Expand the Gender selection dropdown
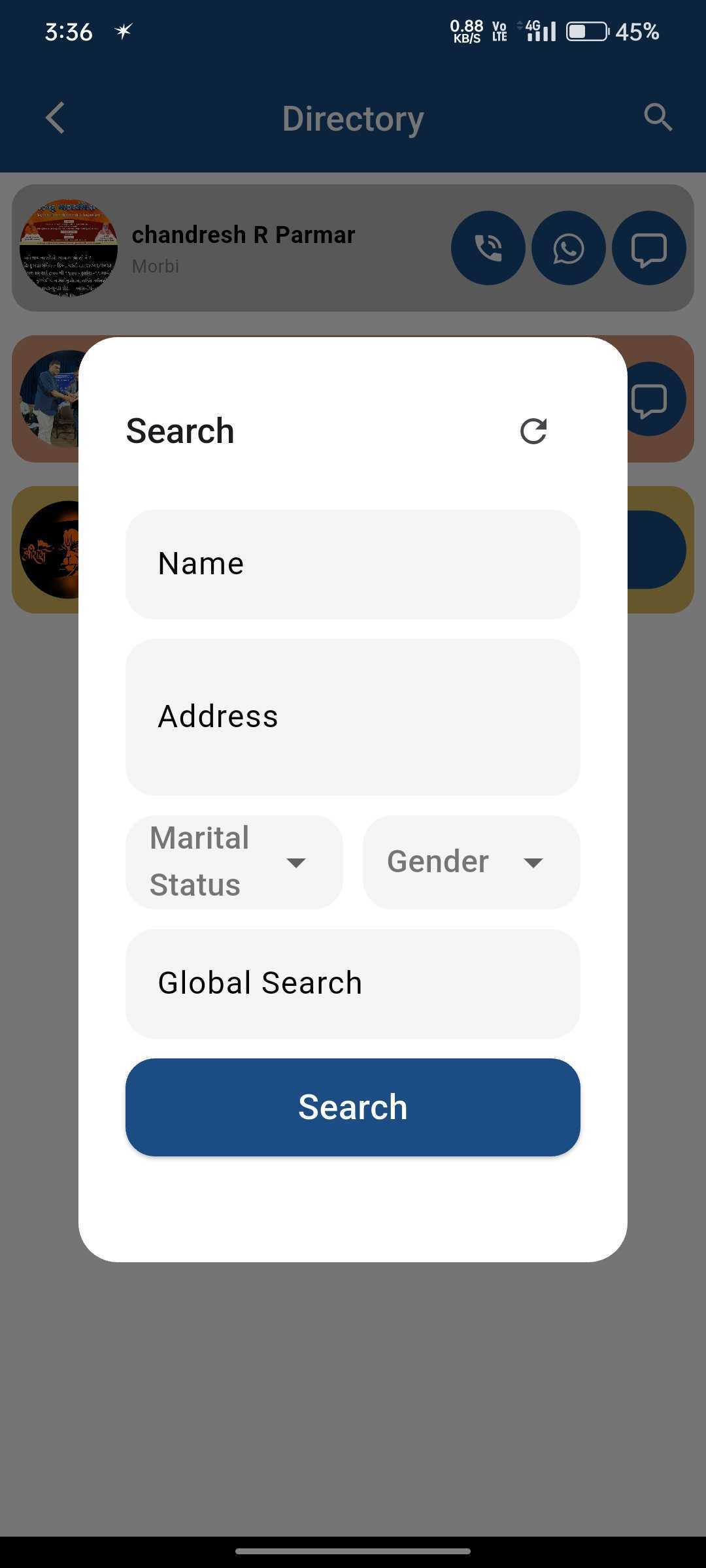The width and height of the screenshot is (706, 1568). 470,861
